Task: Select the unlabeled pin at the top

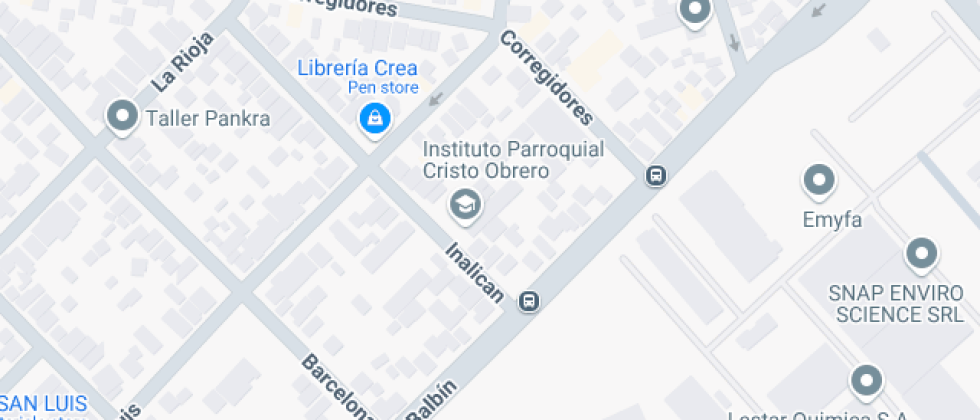Action: pos(694,11)
